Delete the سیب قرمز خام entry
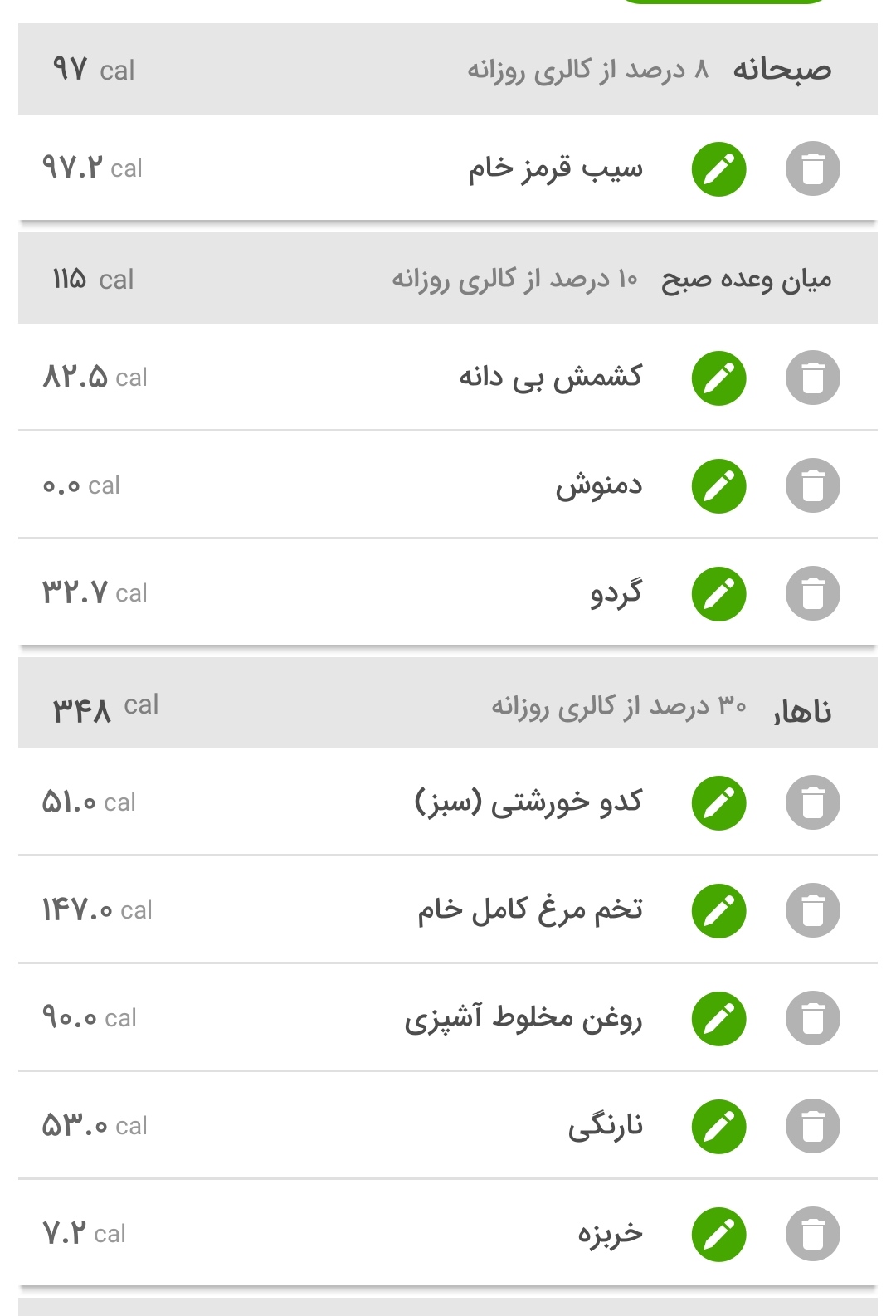This screenshot has width=896, height=1316. 812,169
